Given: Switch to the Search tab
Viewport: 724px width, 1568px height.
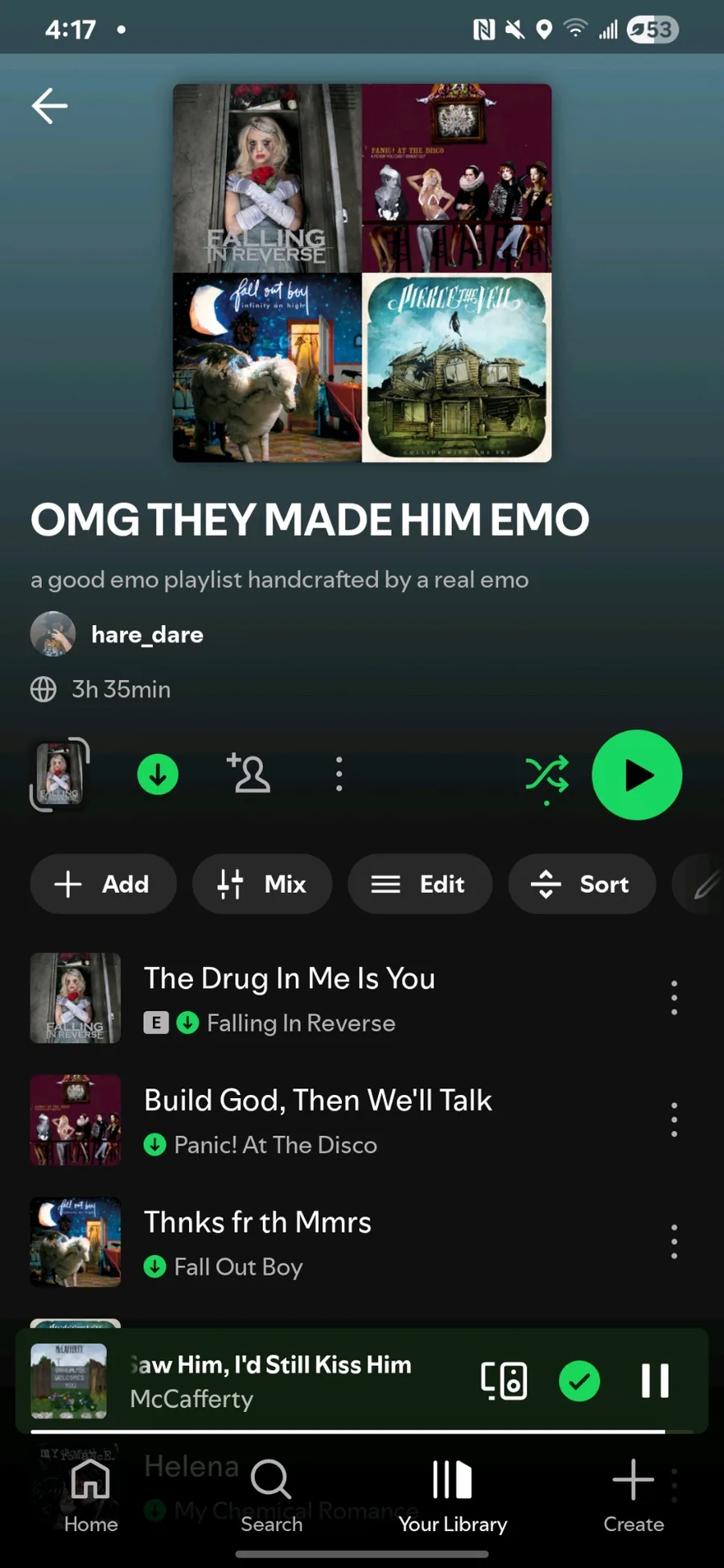Looking at the screenshot, I should pyautogui.click(x=271, y=1495).
